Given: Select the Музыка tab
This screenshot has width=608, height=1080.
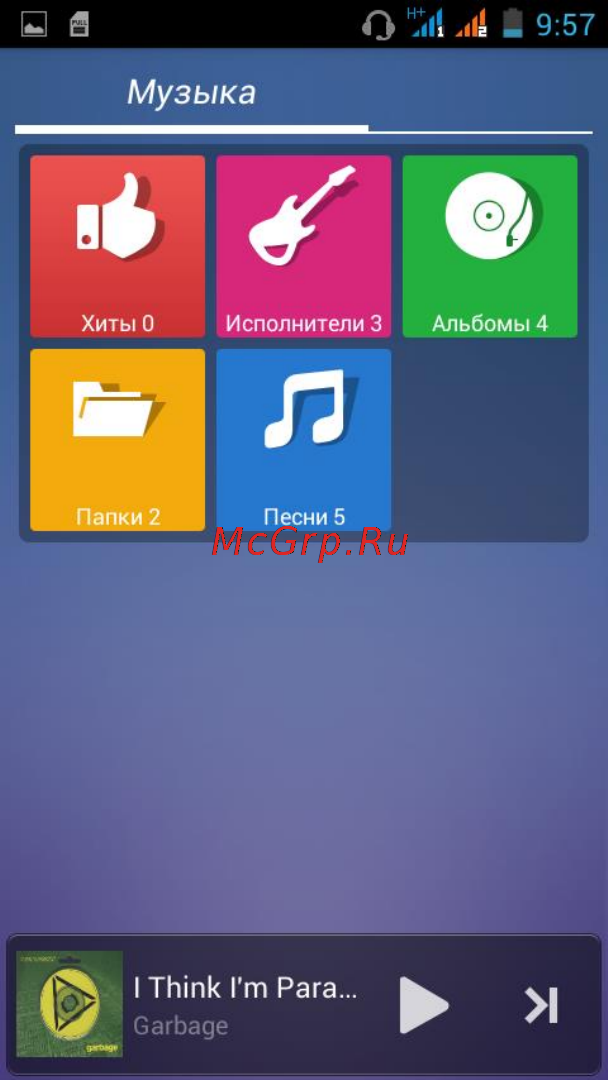Looking at the screenshot, I should click(x=191, y=94).
